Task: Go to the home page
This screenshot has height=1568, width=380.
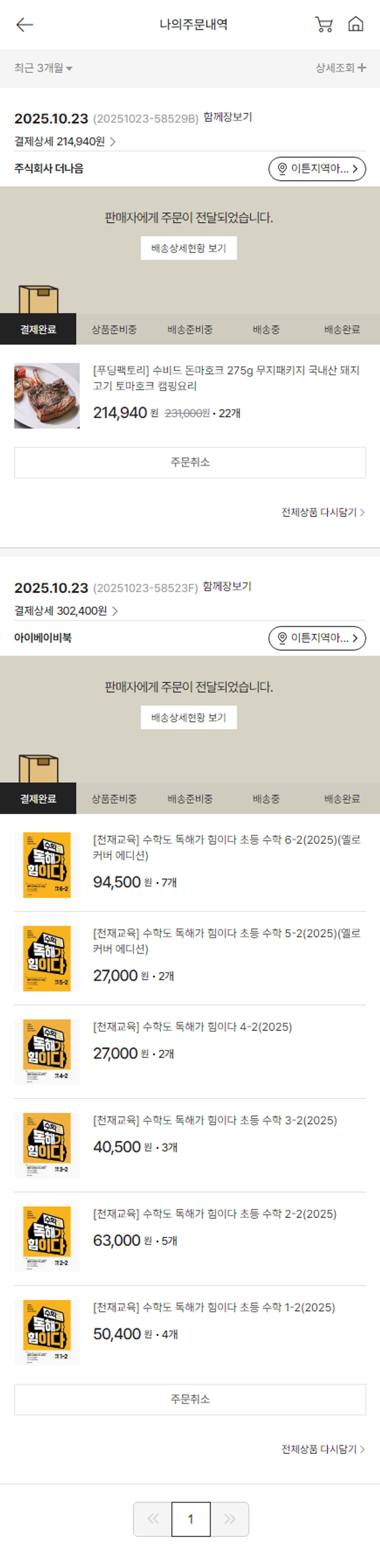Action: pos(356,24)
